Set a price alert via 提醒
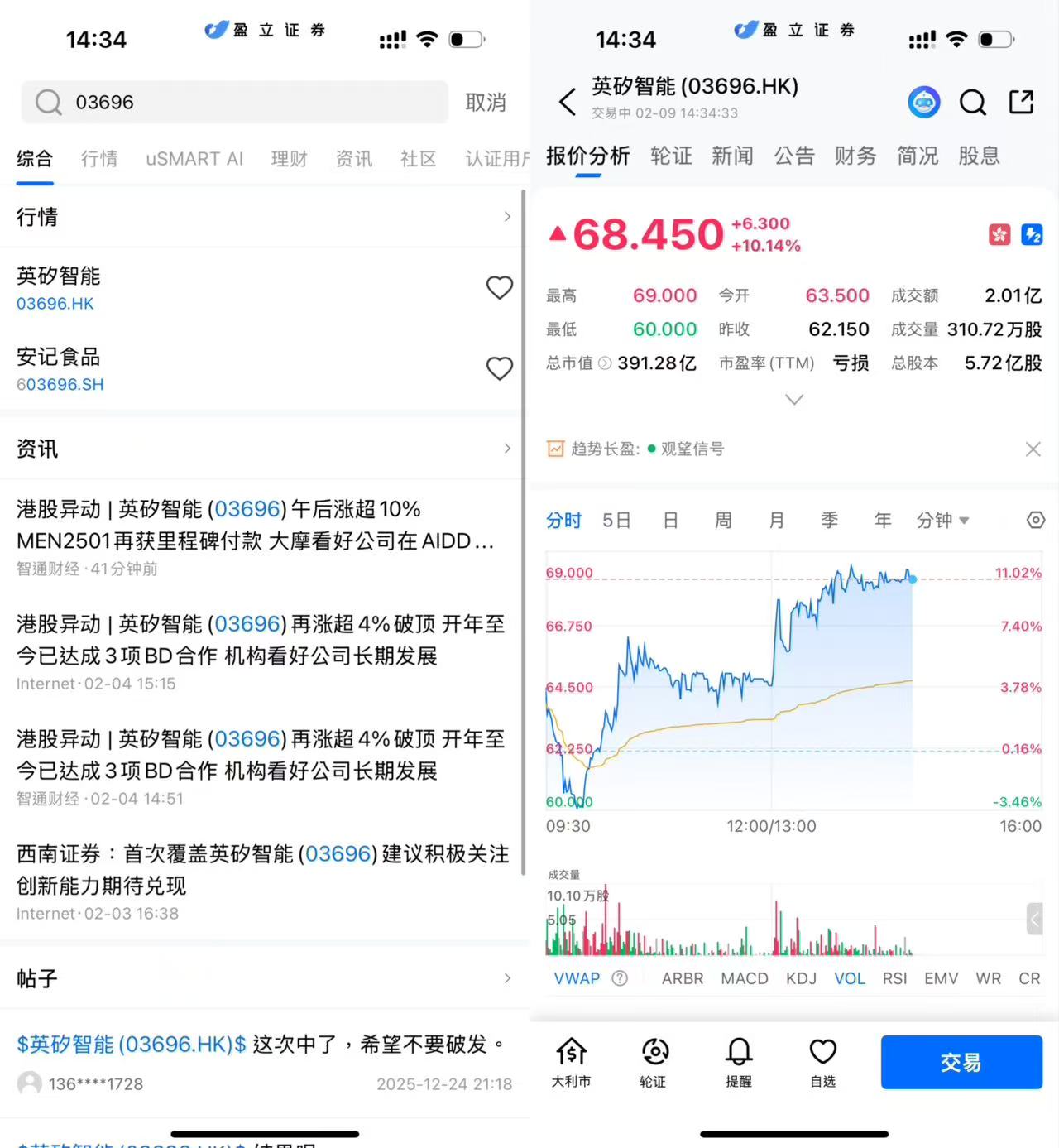Image resolution: width=1059 pixels, height=1148 pixels. coord(738,1063)
